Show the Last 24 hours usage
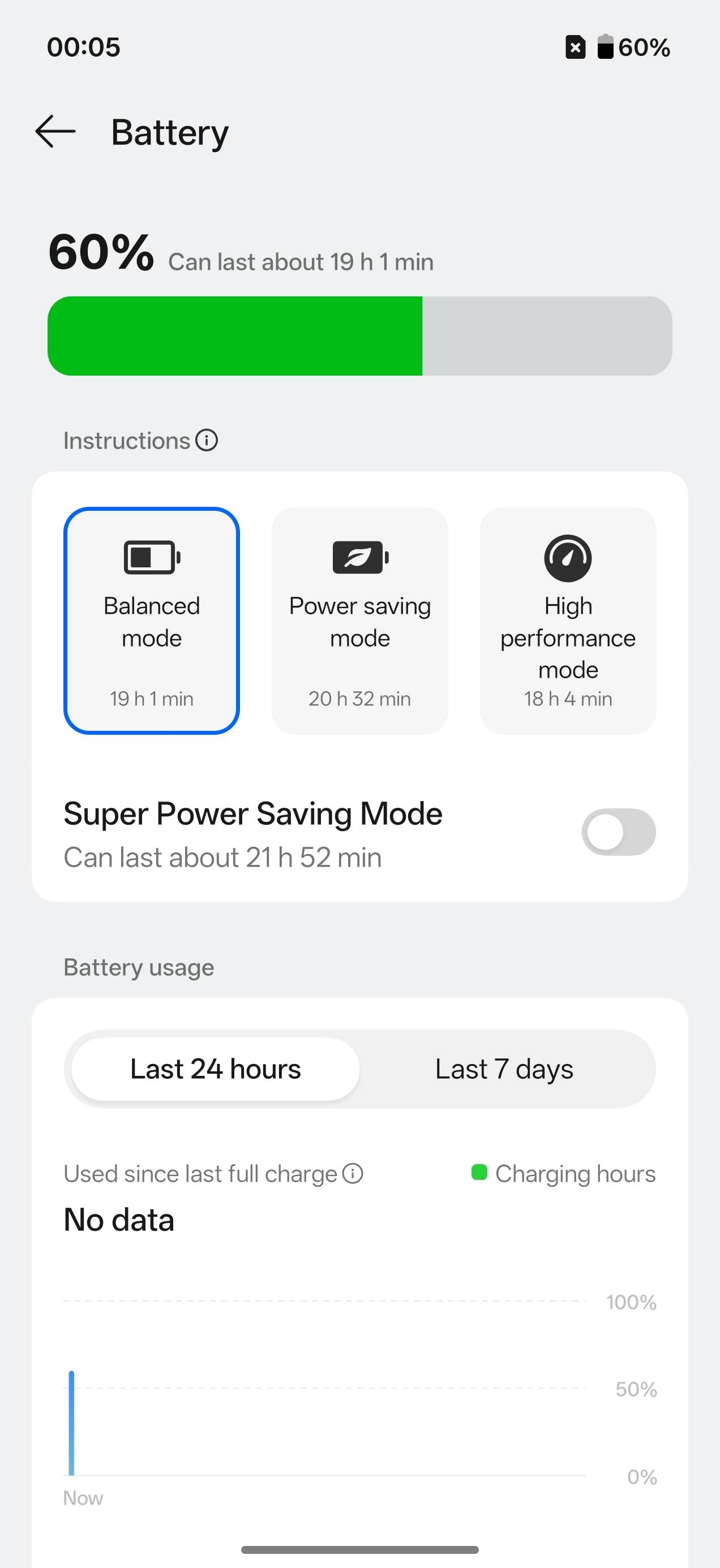Viewport: 720px width, 1568px height. (x=216, y=1069)
